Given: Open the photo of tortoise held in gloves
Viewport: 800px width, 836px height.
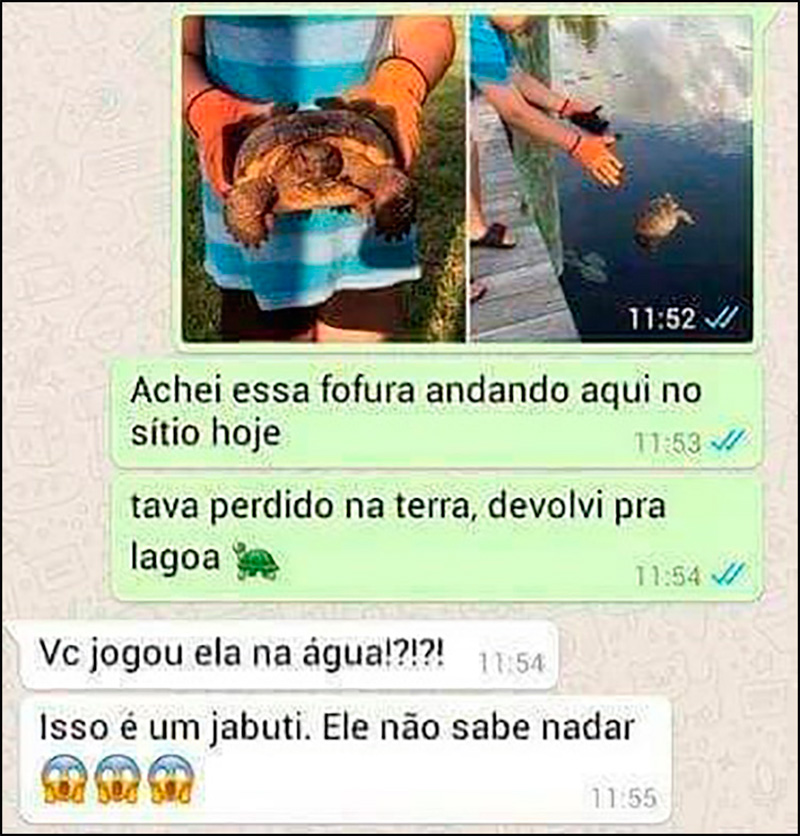Looking at the screenshot, I should pos(323,178).
